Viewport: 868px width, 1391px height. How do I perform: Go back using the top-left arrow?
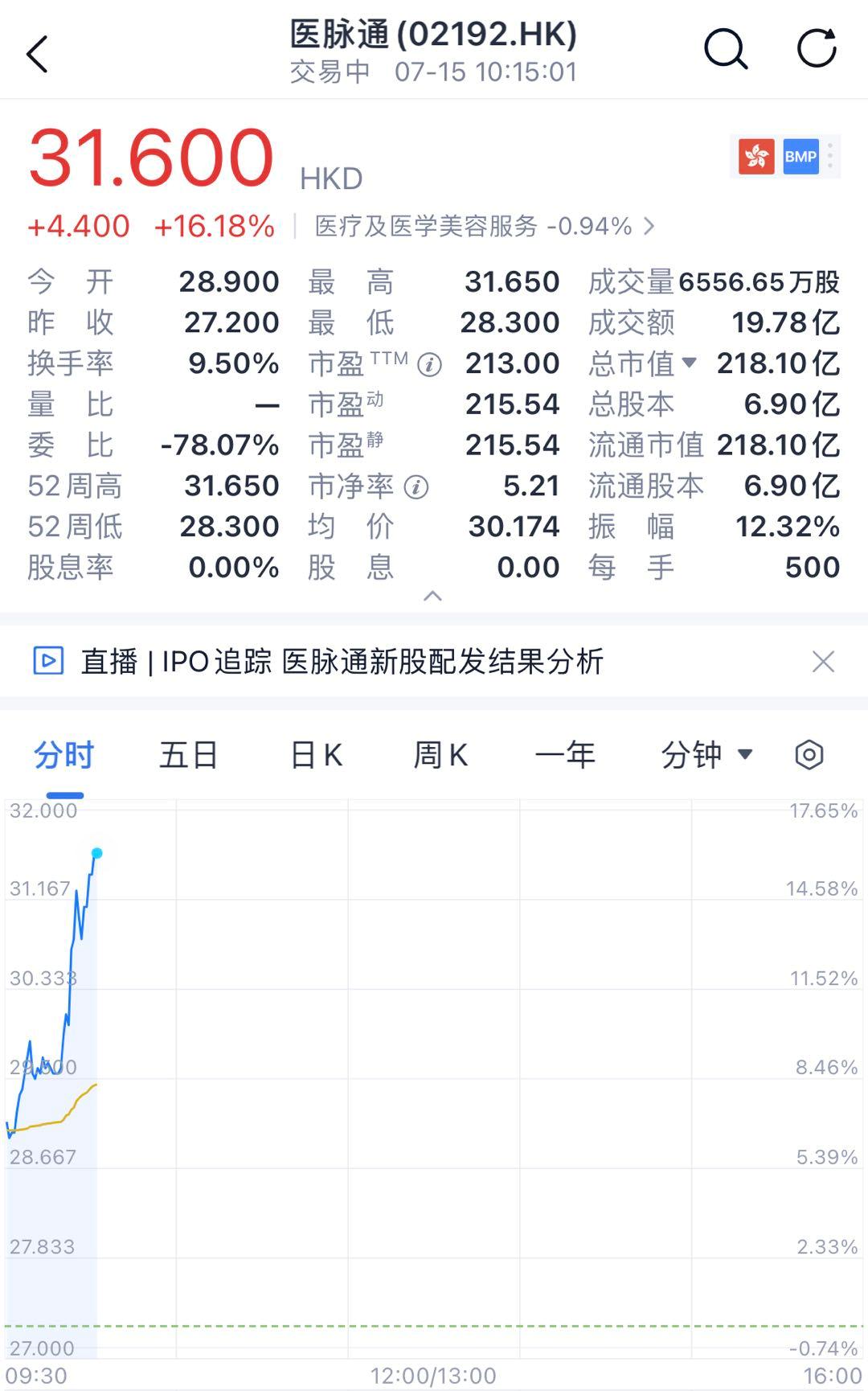pyautogui.click(x=38, y=54)
